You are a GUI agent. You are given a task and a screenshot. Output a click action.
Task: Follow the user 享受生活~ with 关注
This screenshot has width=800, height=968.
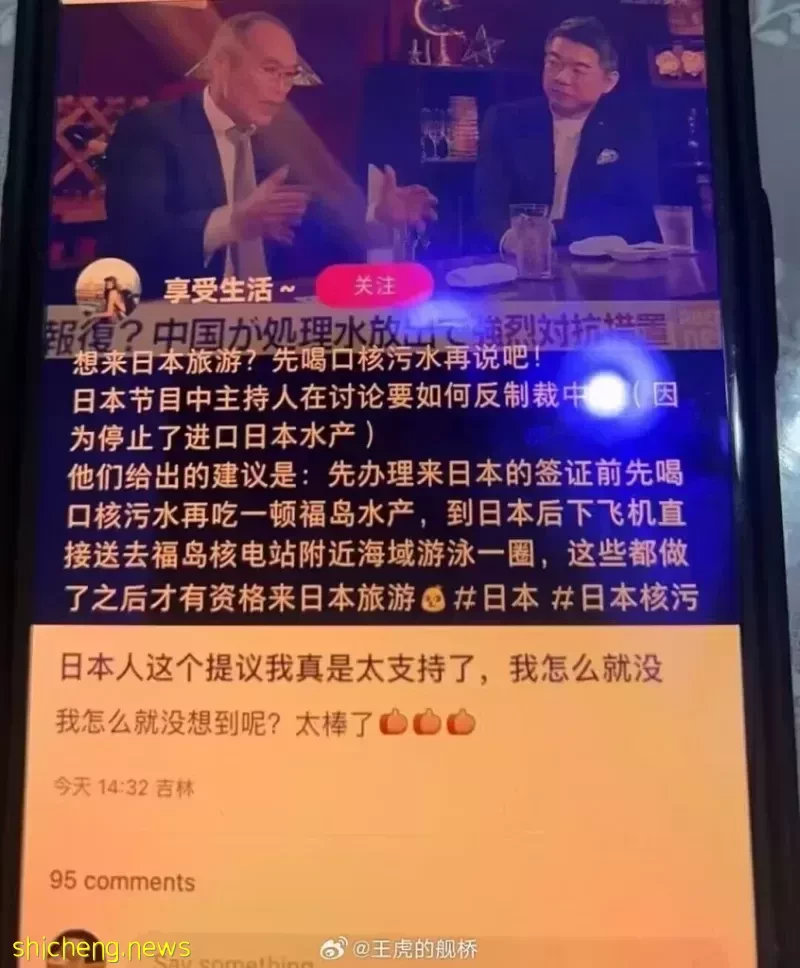click(373, 286)
